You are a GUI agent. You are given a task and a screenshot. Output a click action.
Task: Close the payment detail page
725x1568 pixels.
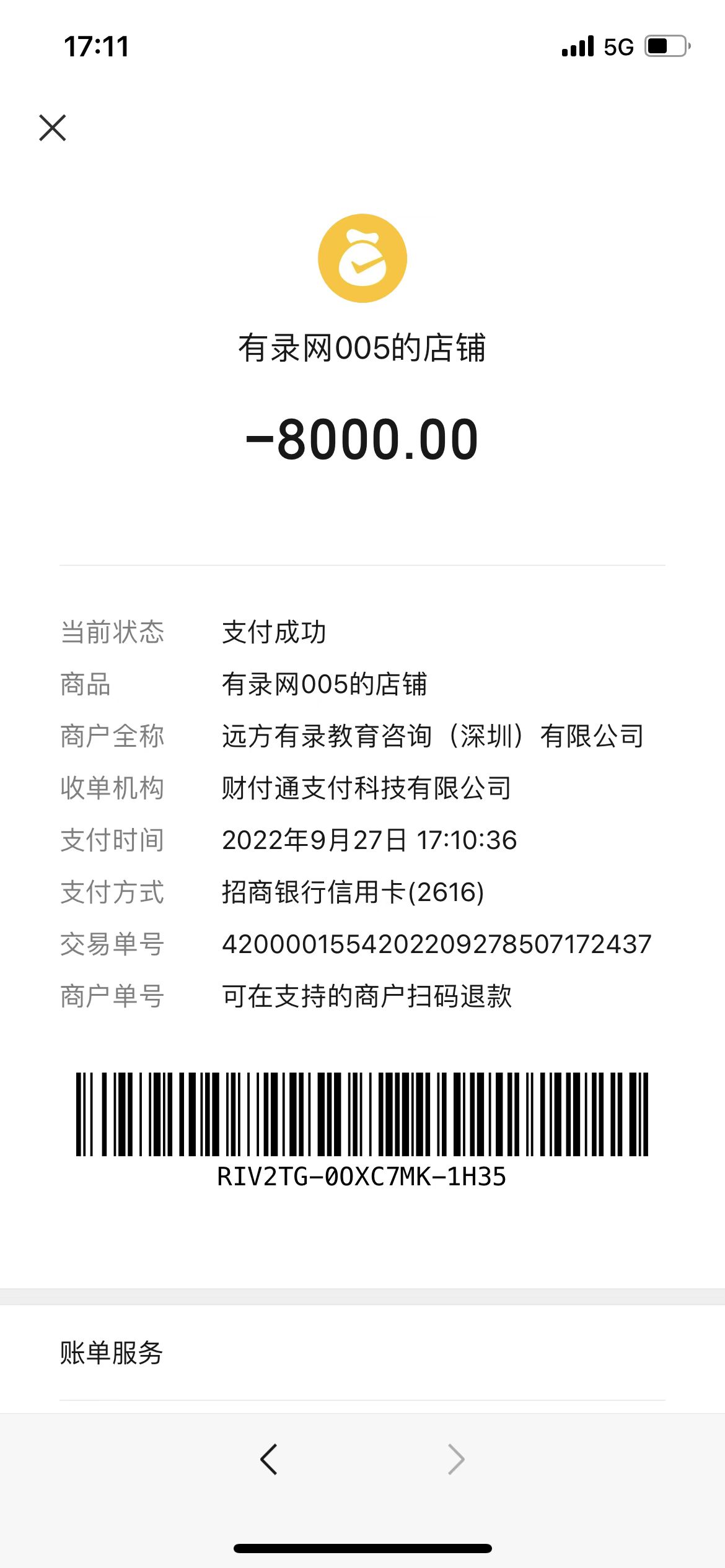coord(53,128)
